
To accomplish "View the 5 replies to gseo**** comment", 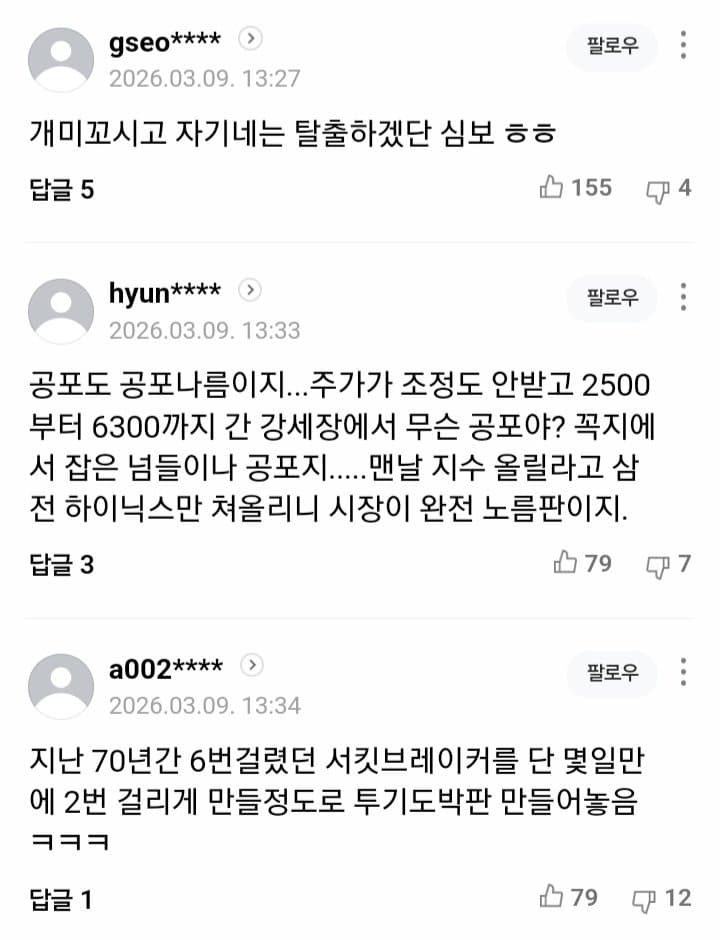I will point(62,190).
